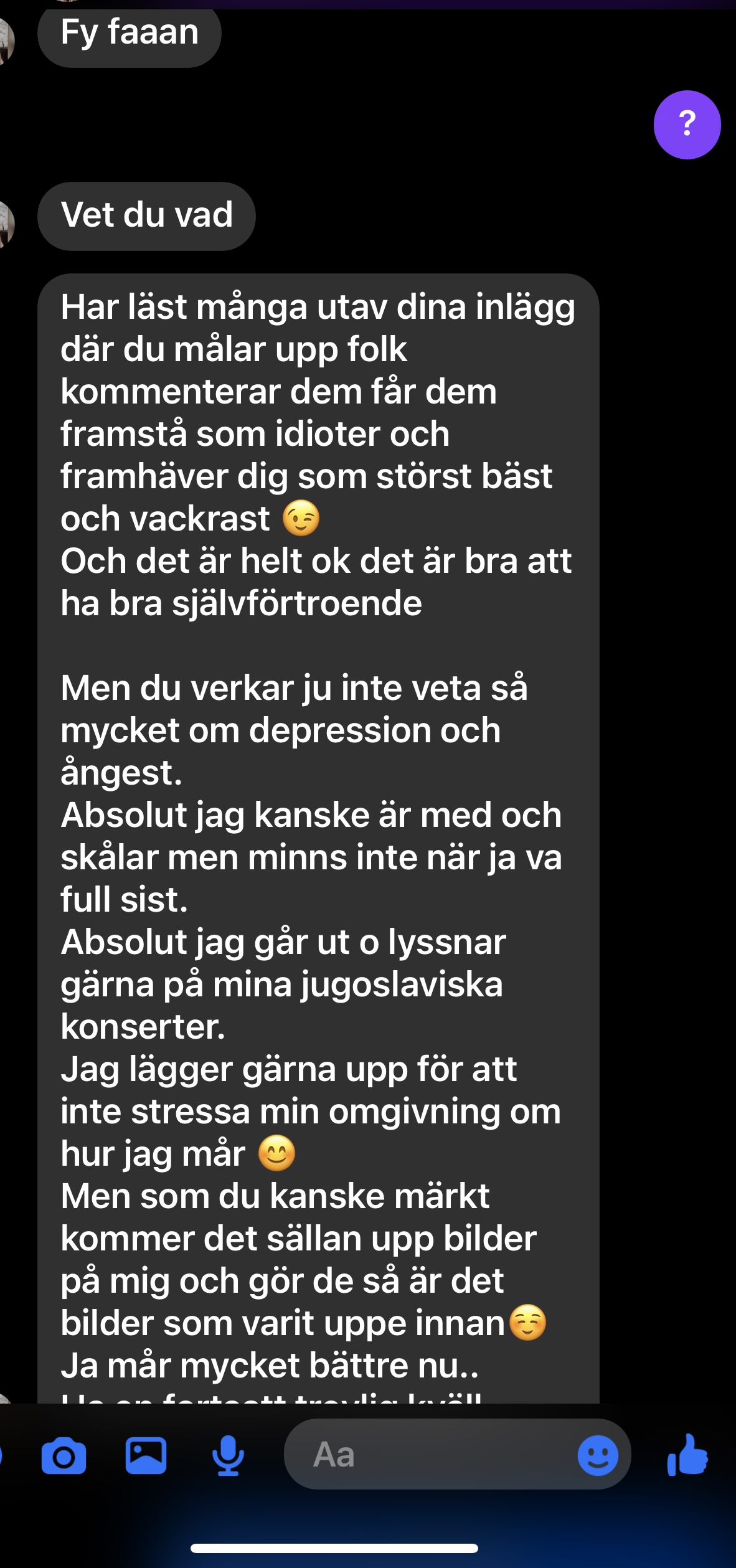Open the photo gallery picker
Screen dimensions: 736x1568
tap(146, 1455)
